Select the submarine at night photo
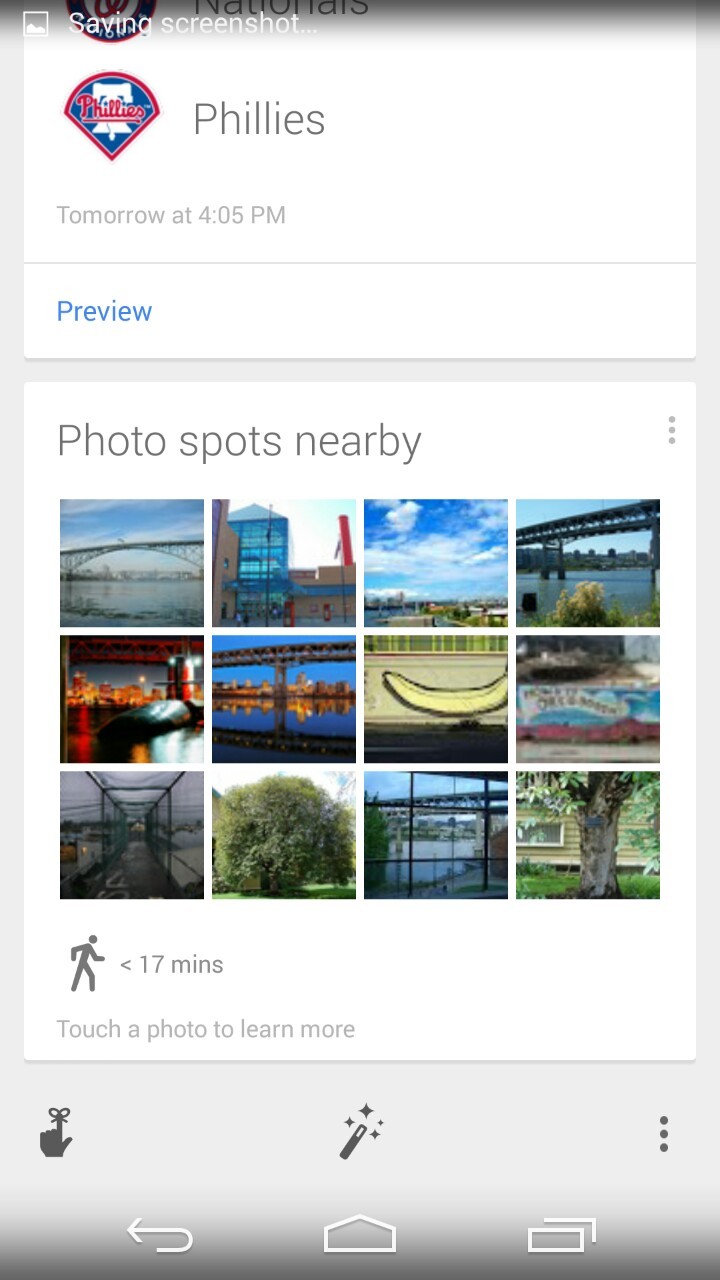 132,699
